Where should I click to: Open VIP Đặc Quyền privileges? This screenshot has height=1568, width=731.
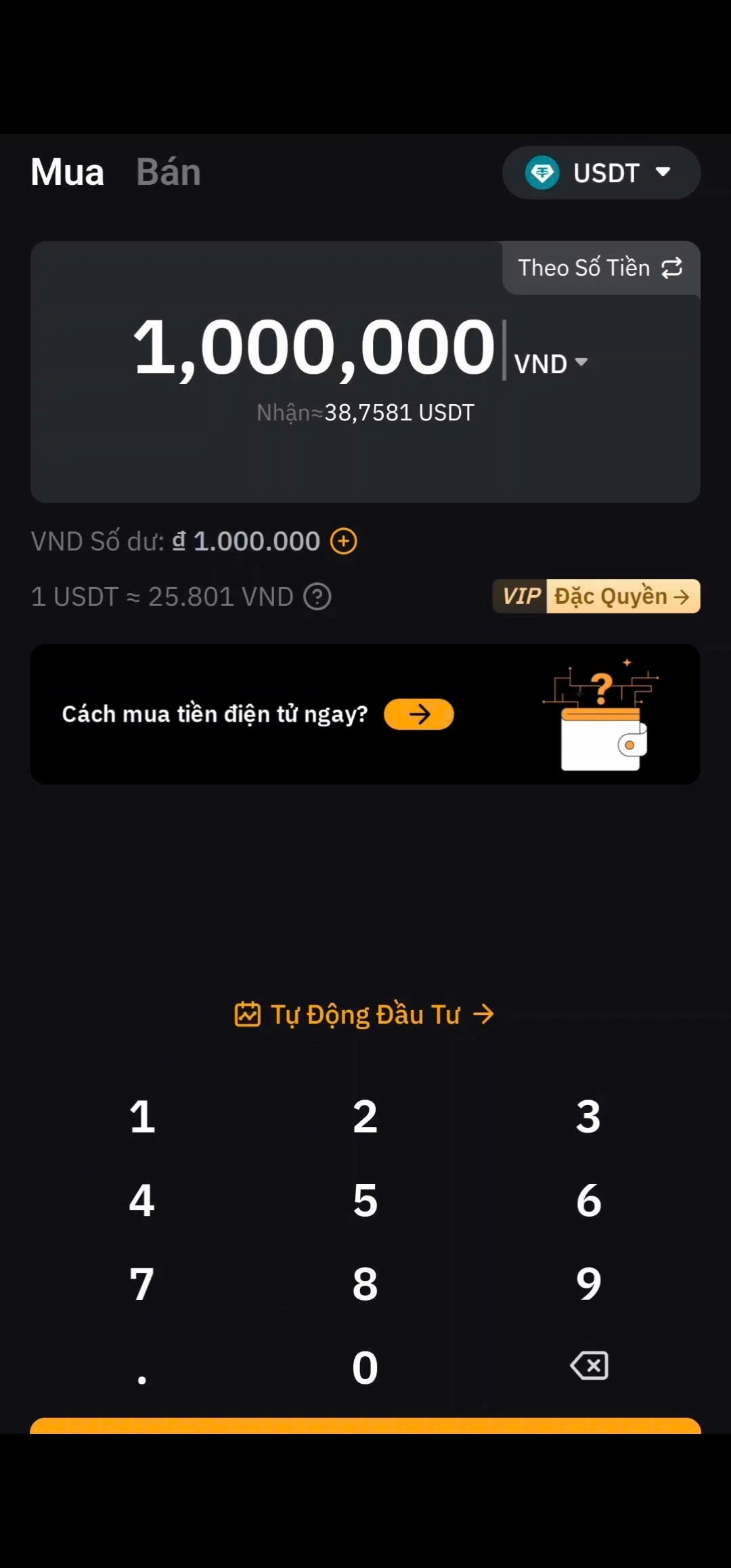596,596
